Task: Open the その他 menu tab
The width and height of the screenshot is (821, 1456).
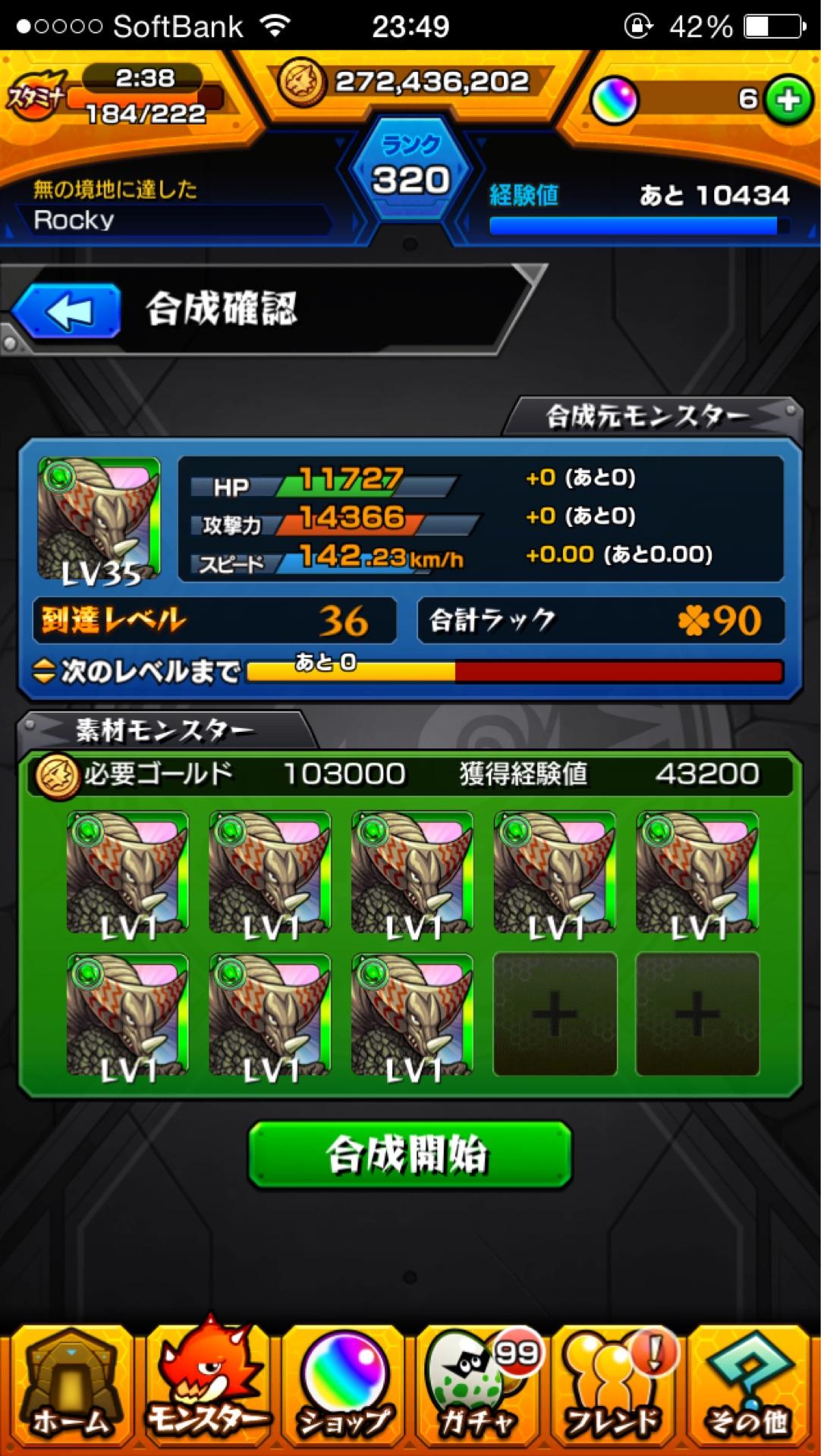Action: pyautogui.click(x=748, y=1389)
